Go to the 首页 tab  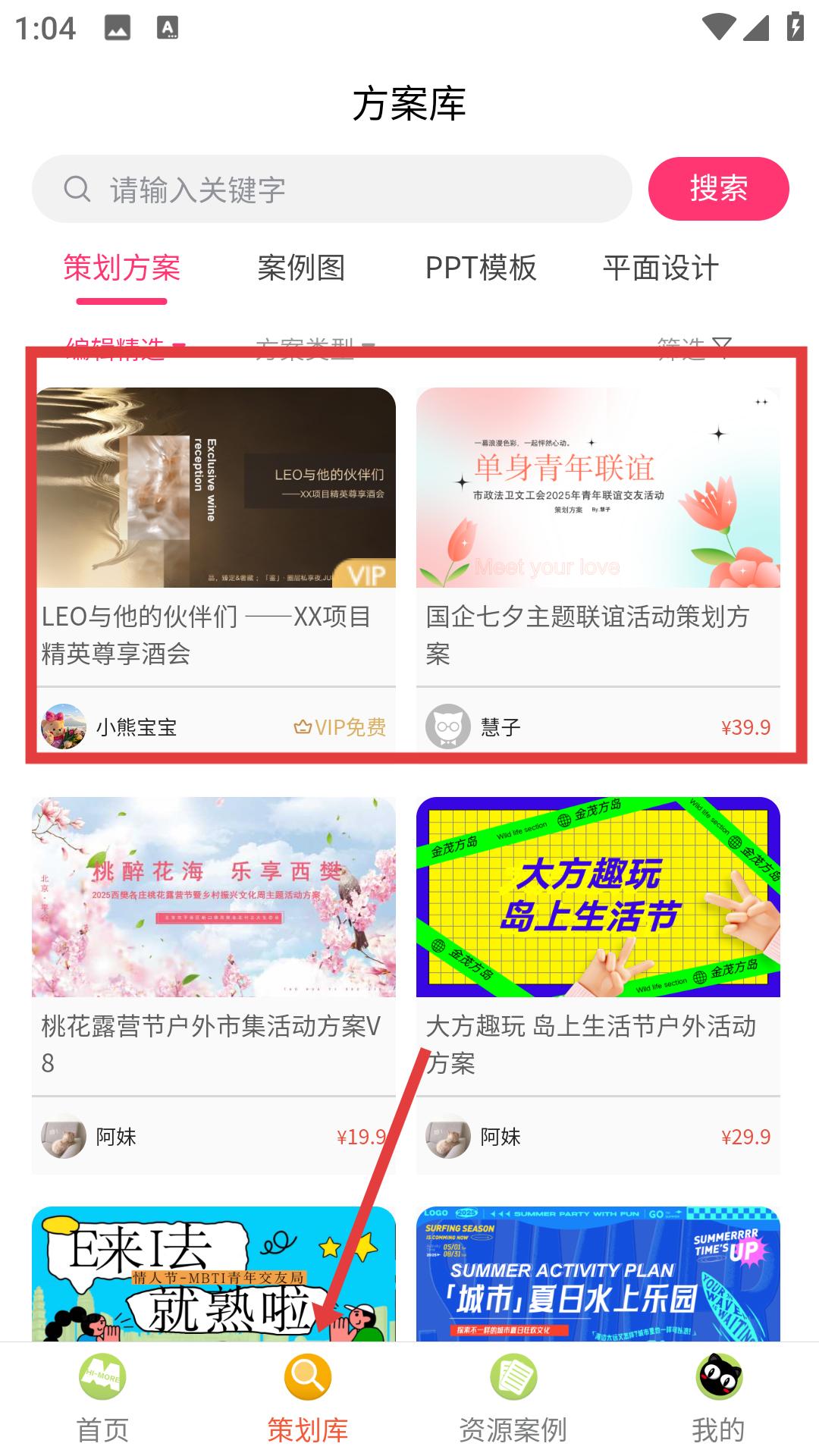click(102, 1399)
